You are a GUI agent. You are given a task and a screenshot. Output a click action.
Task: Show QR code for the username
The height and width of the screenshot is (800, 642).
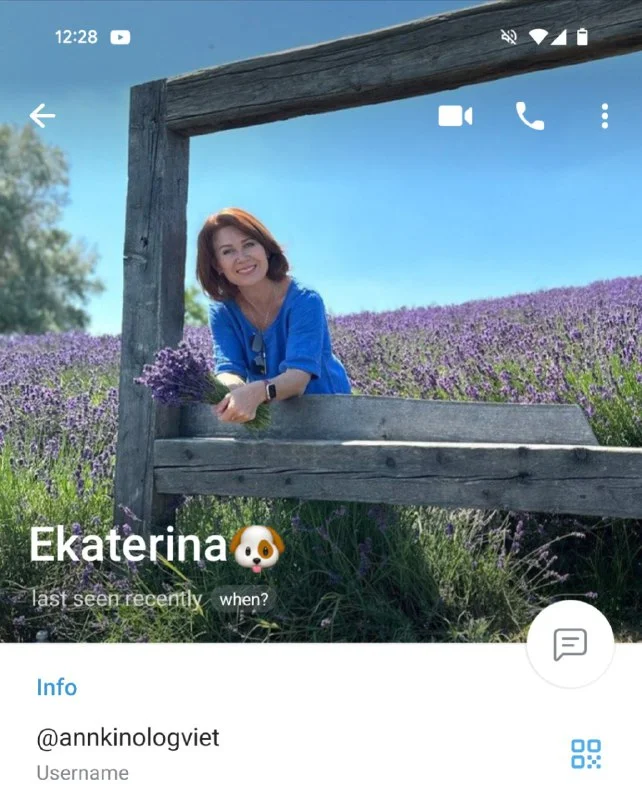coord(586,754)
